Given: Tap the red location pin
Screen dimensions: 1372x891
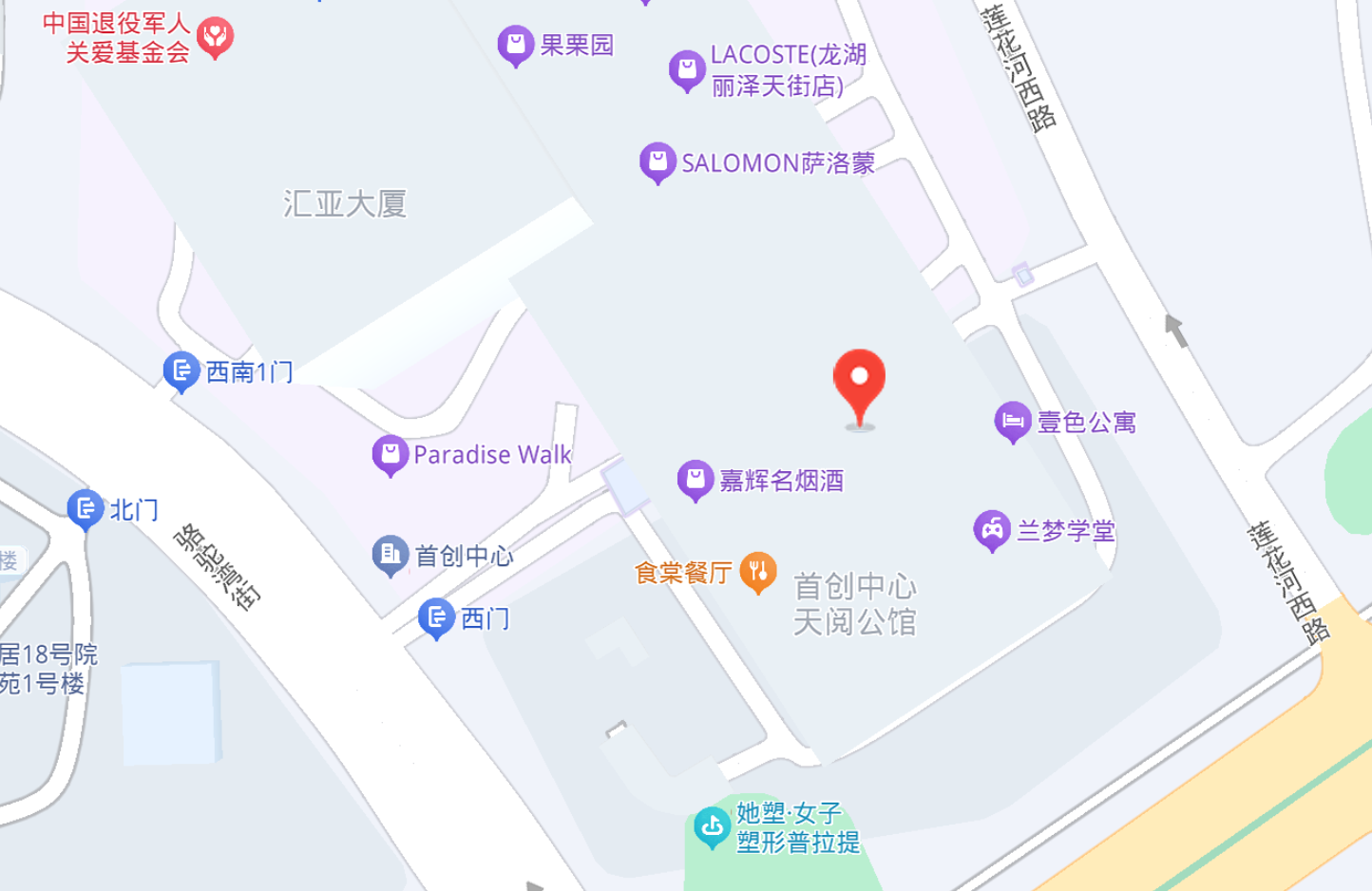Looking at the screenshot, I should click(859, 383).
